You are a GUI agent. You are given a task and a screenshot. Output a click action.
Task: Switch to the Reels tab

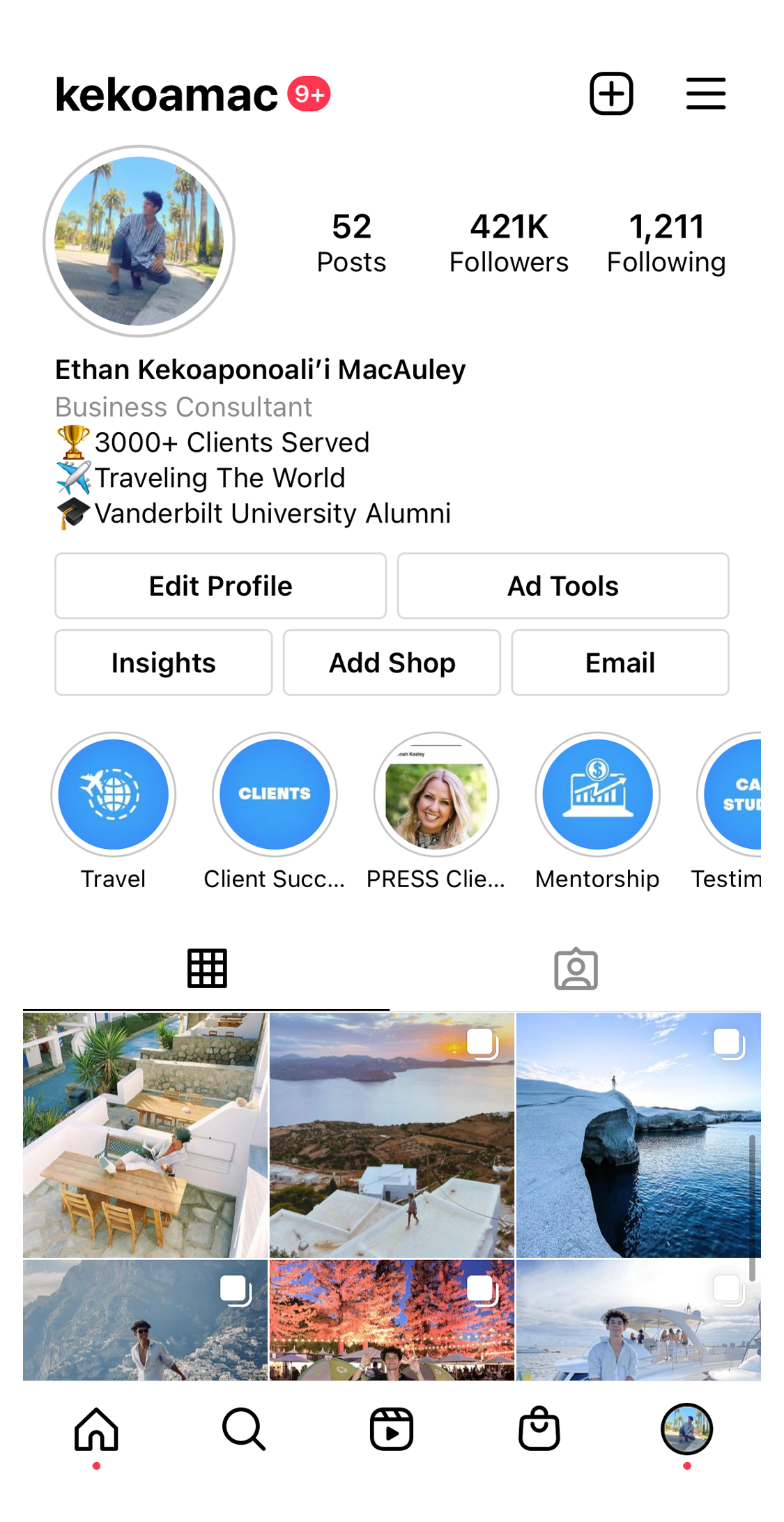(391, 1429)
